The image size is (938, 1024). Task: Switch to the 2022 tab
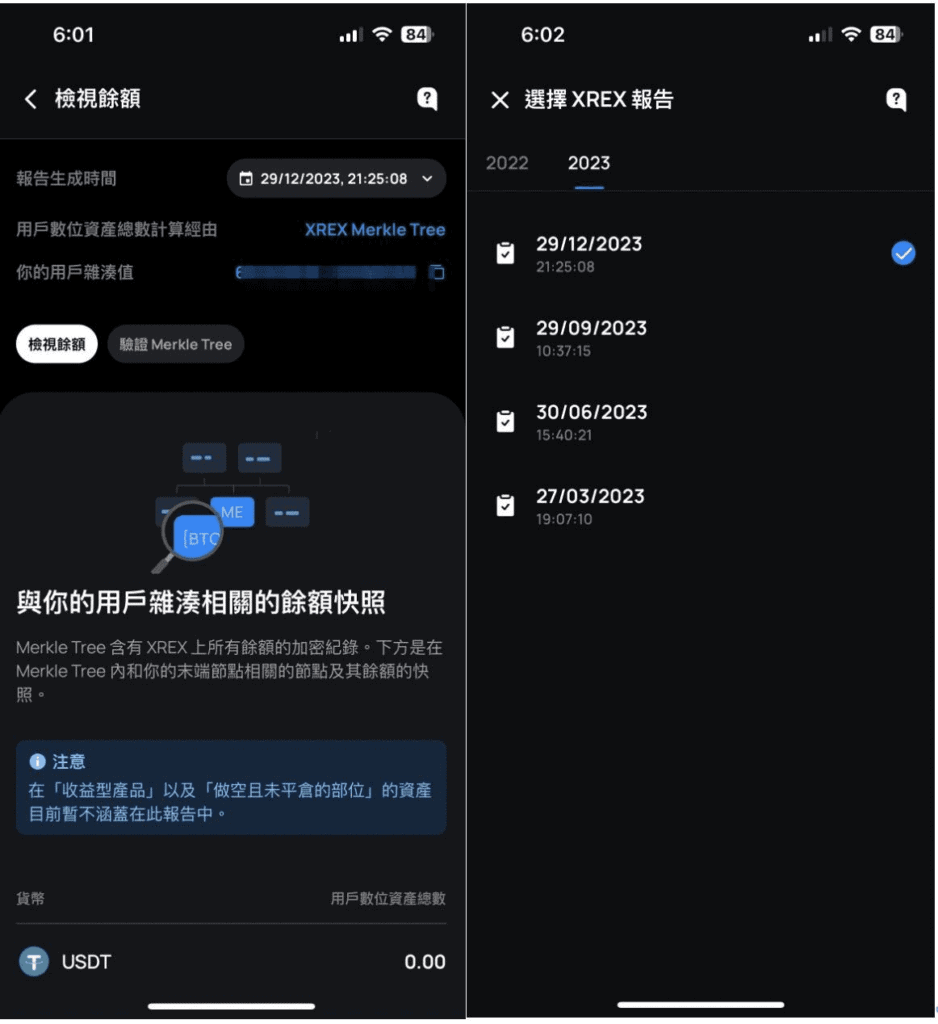(x=507, y=163)
